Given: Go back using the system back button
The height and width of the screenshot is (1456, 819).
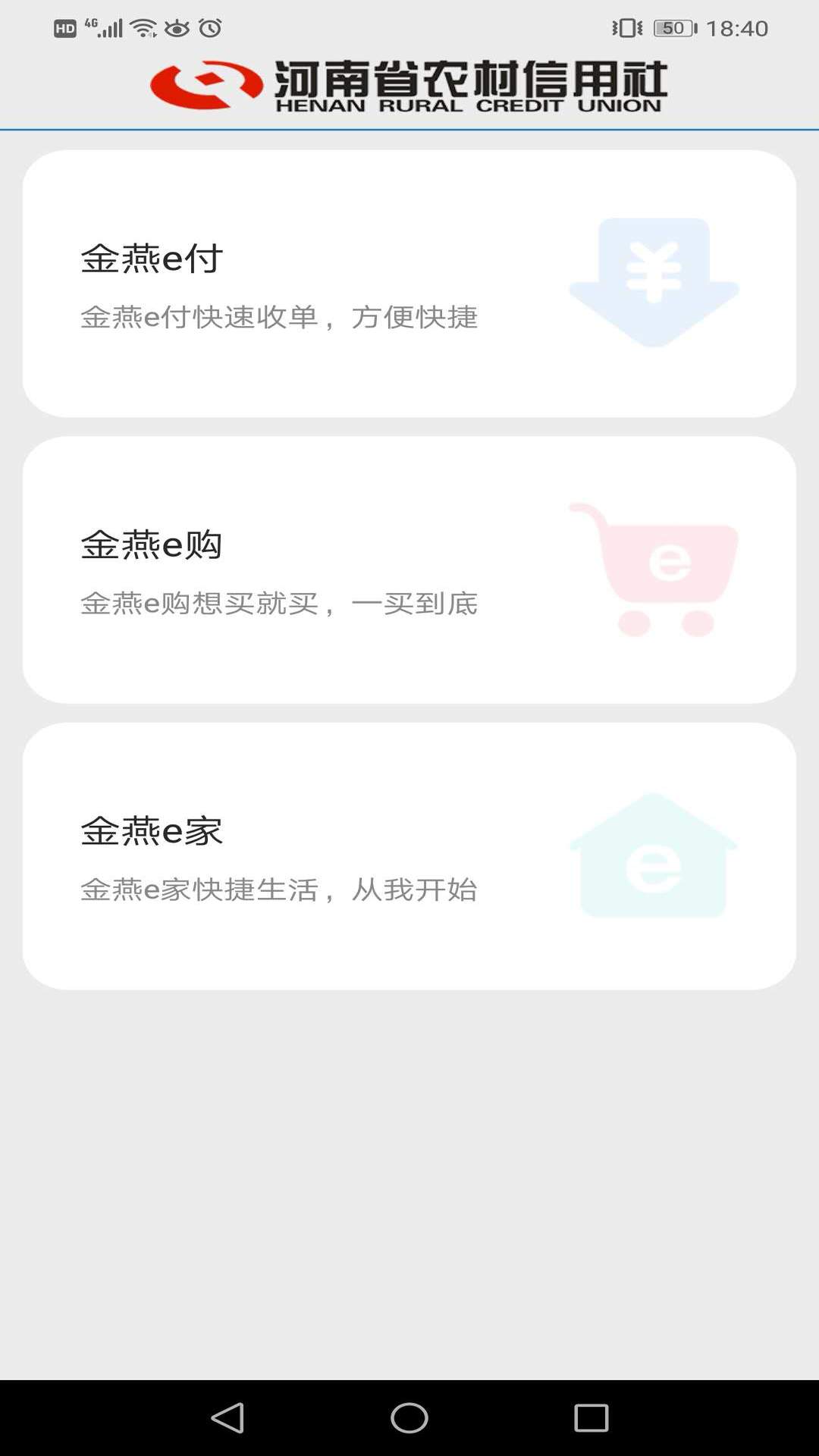Looking at the screenshot, I should (227, 1417).
